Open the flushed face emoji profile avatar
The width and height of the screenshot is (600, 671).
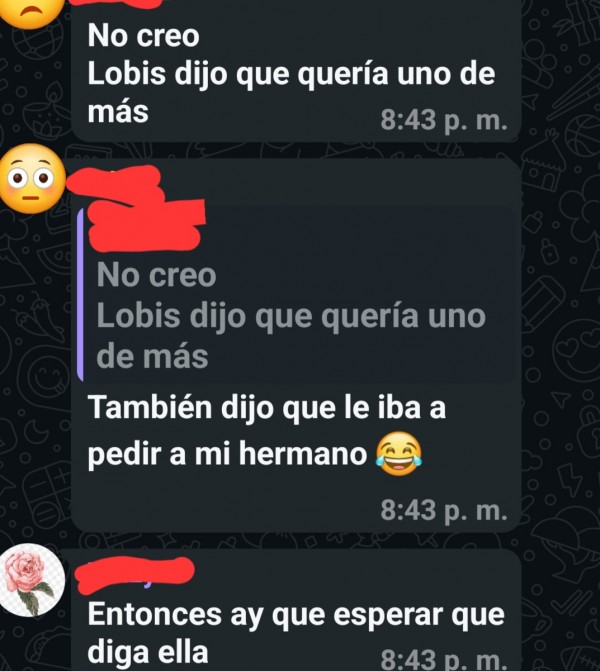tap(33, 180)
